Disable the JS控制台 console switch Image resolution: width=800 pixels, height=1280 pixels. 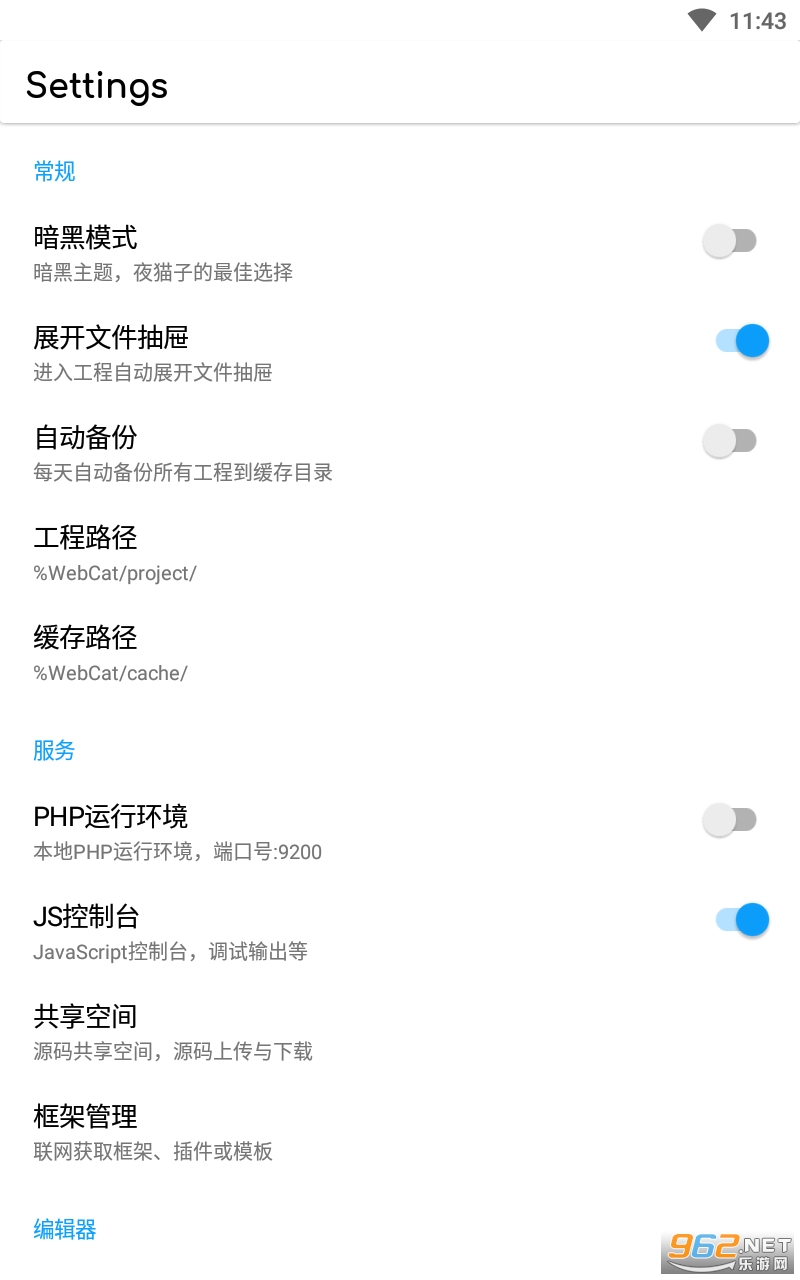741,920
